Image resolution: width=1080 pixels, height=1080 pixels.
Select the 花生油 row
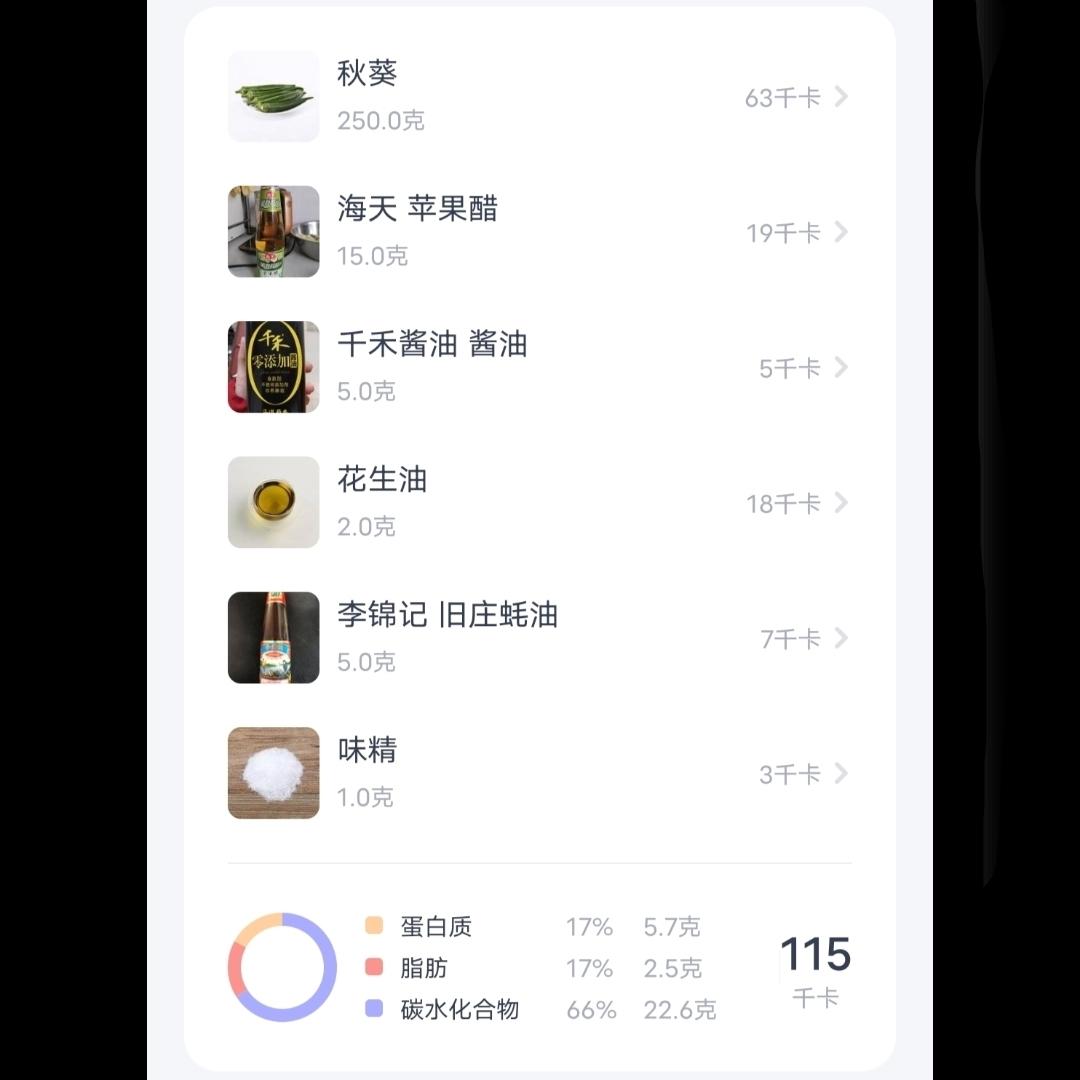point(538,502)
